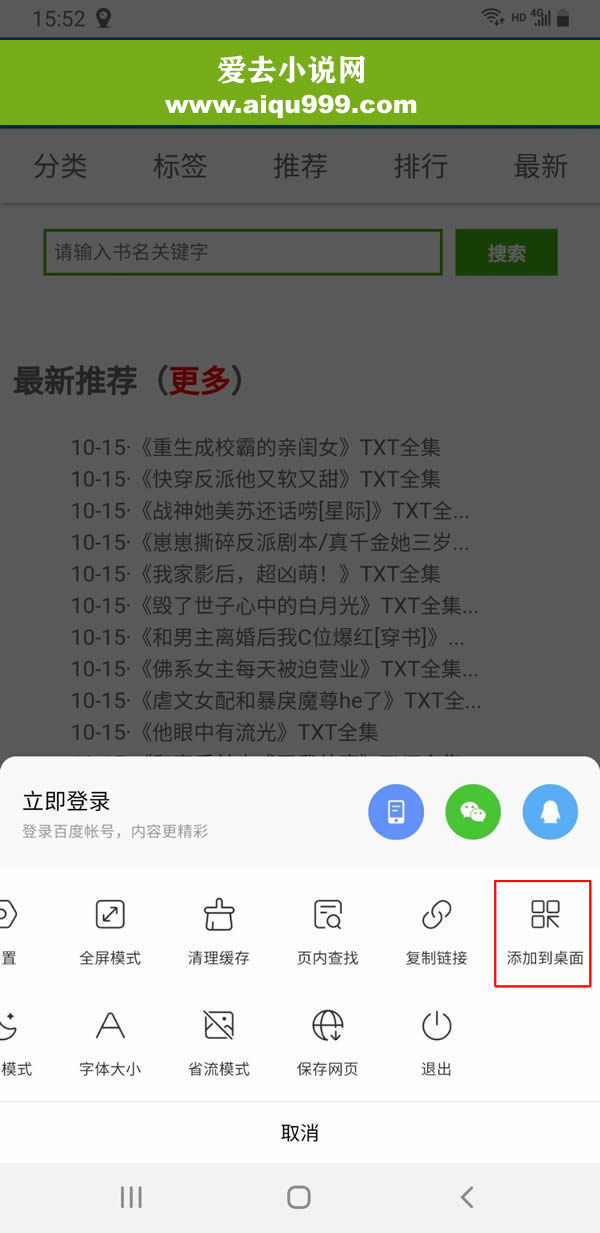Open the system recent apps button
Image resolution: width=600 pixels, height=1233 pixels.
(131, 1197)
